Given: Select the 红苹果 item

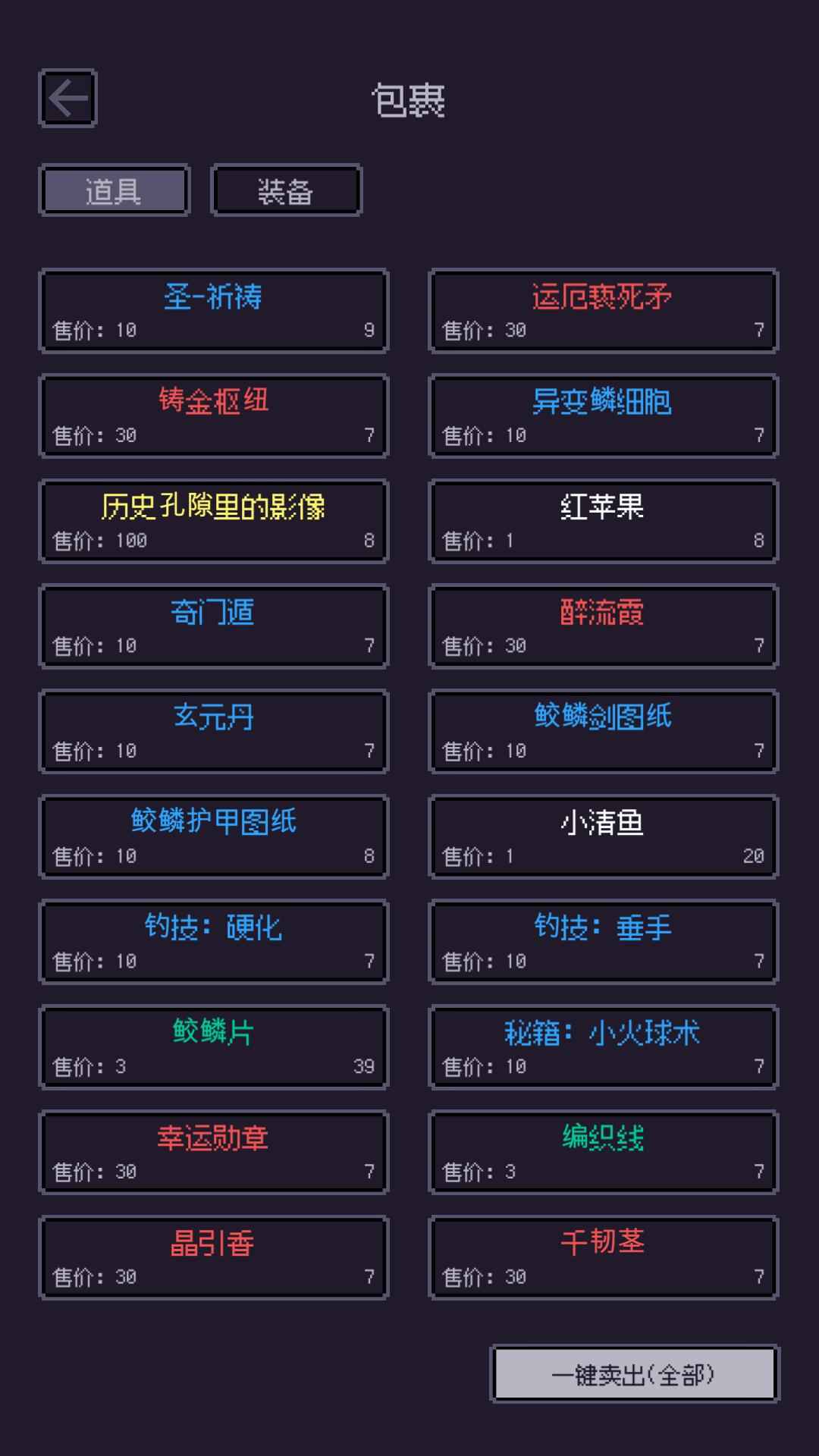Looking at the screenshot, I should pos(603,520).
